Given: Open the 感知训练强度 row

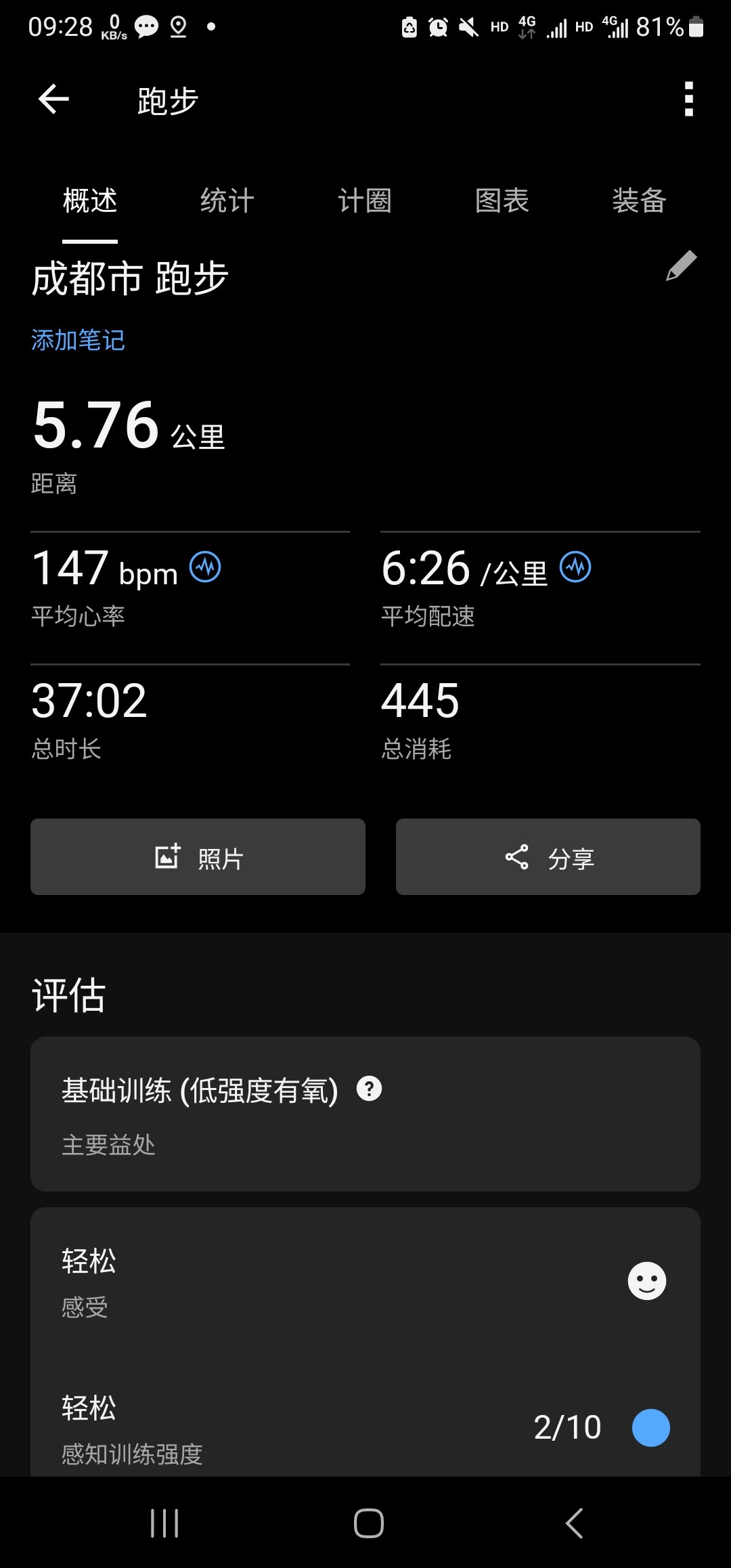Looking at the screenshot, I should pyautogui.click(x=365, y=1427).
